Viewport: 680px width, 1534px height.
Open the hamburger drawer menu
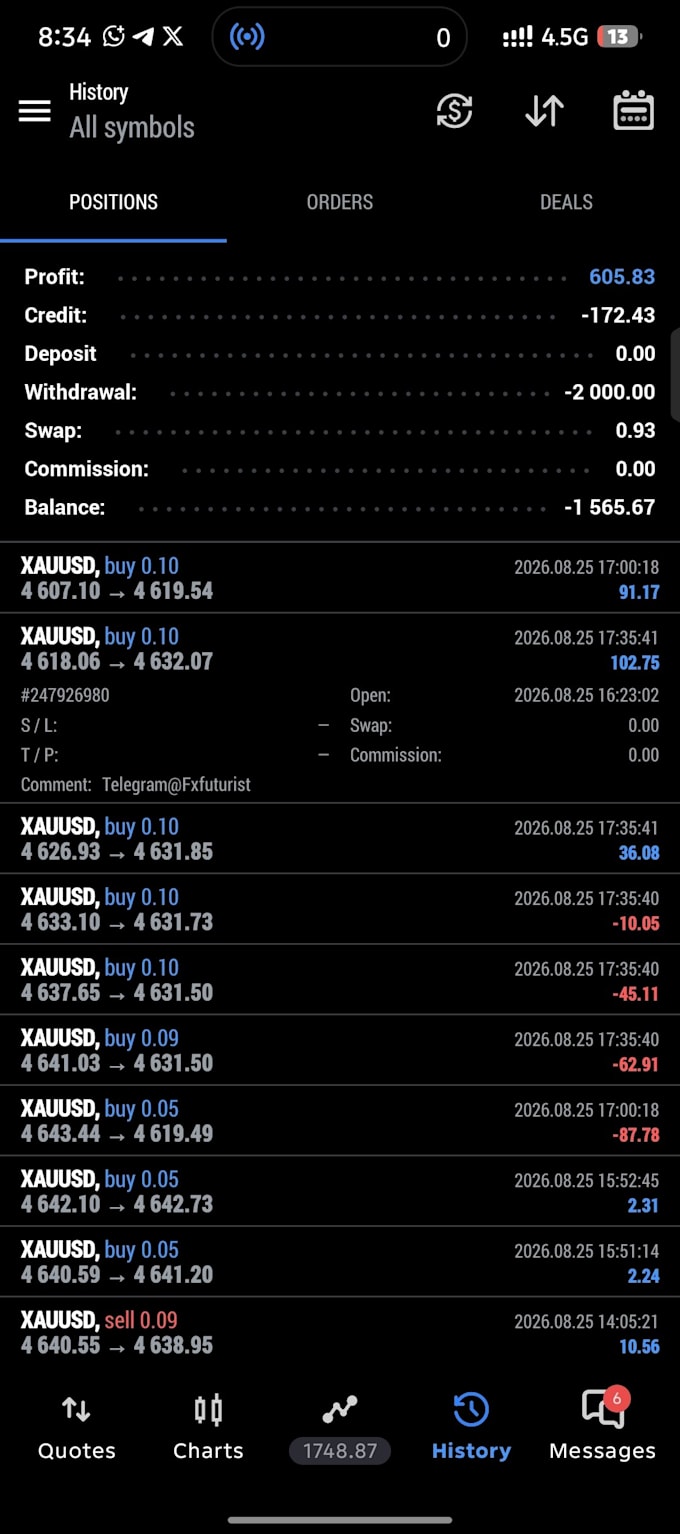[35, 111]
